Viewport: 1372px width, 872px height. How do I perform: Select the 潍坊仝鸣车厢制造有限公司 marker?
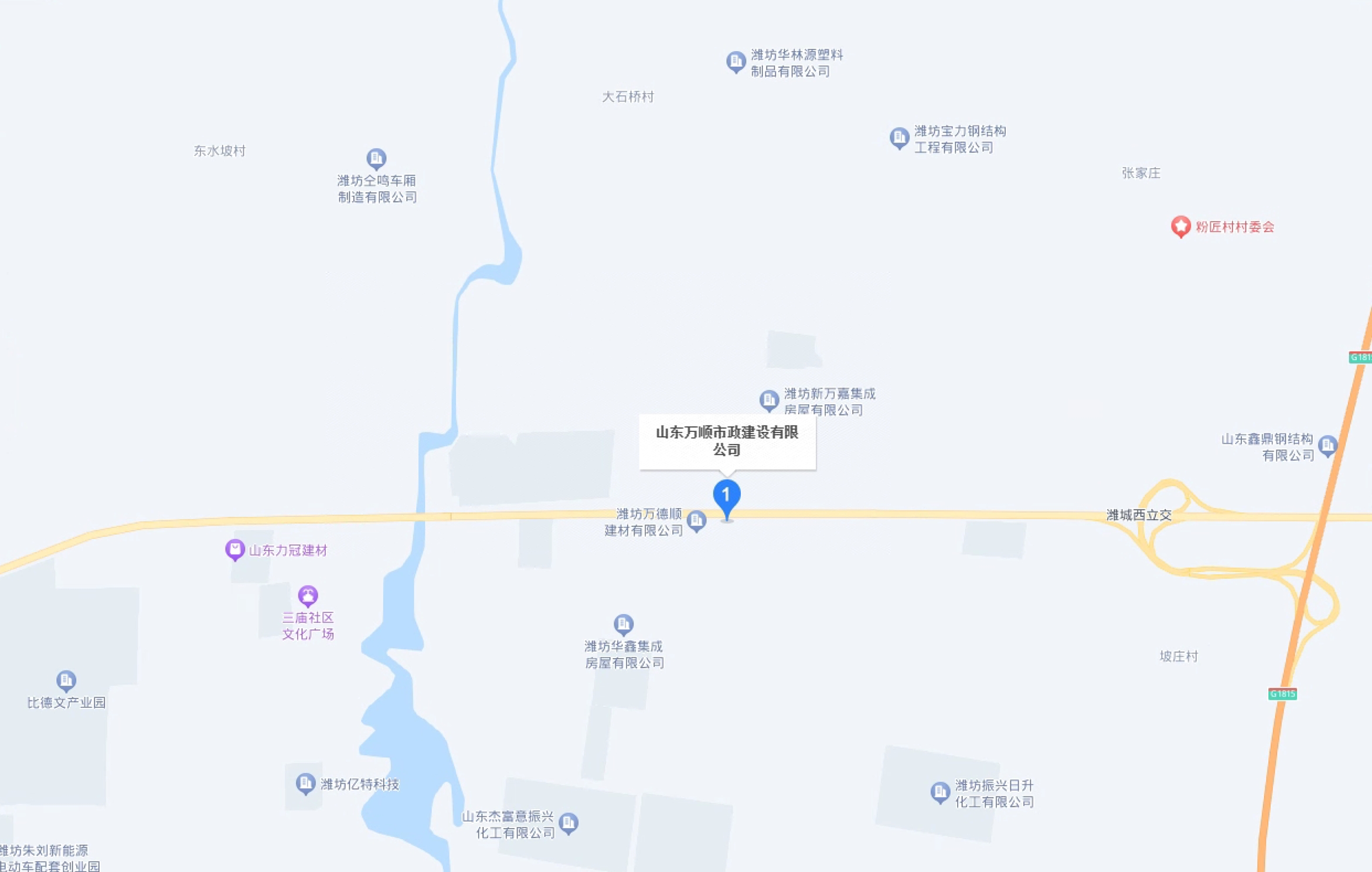pos(376,158)
